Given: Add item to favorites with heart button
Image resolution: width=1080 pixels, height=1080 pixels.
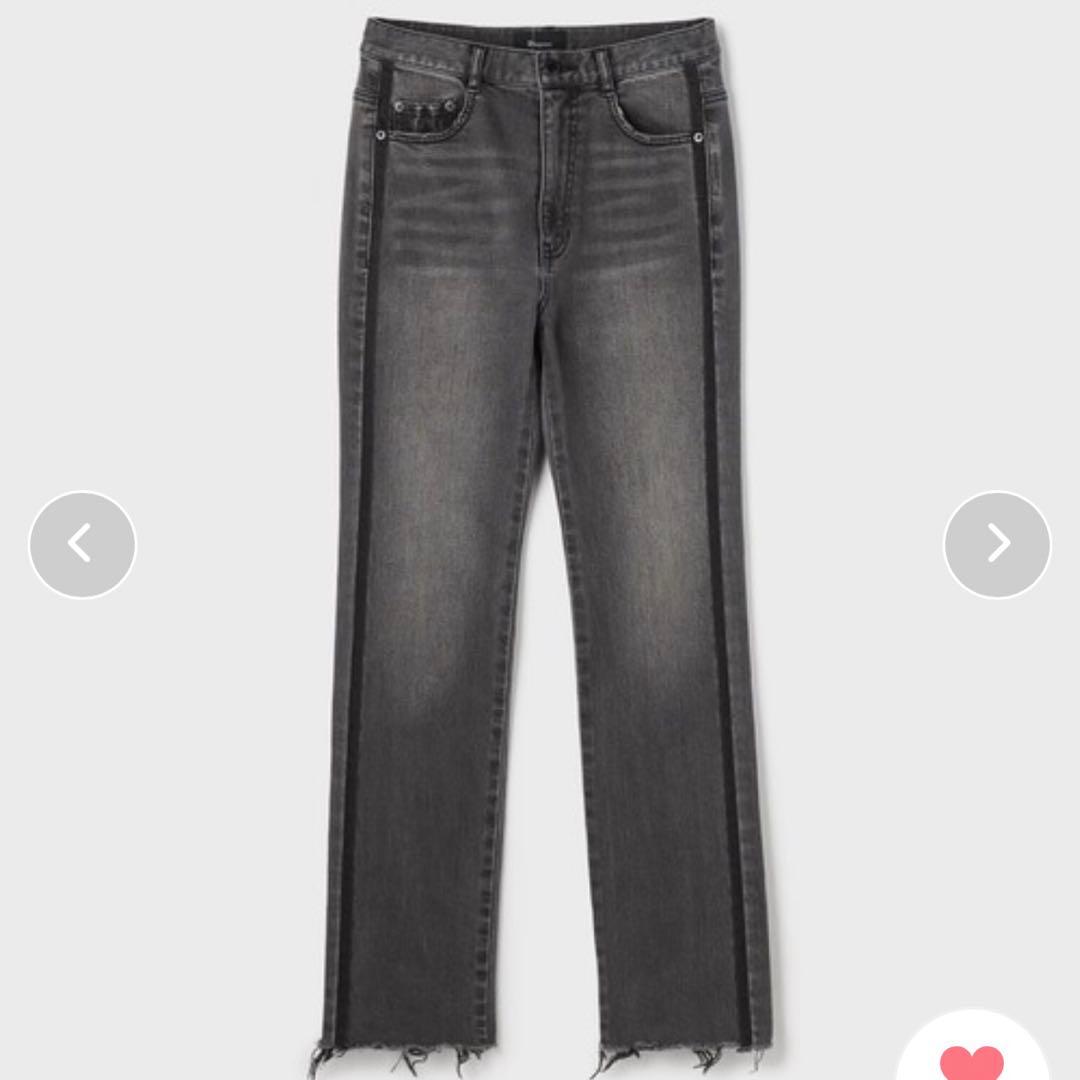Looking at the screenshot, I should click(x=971, y=1058).
